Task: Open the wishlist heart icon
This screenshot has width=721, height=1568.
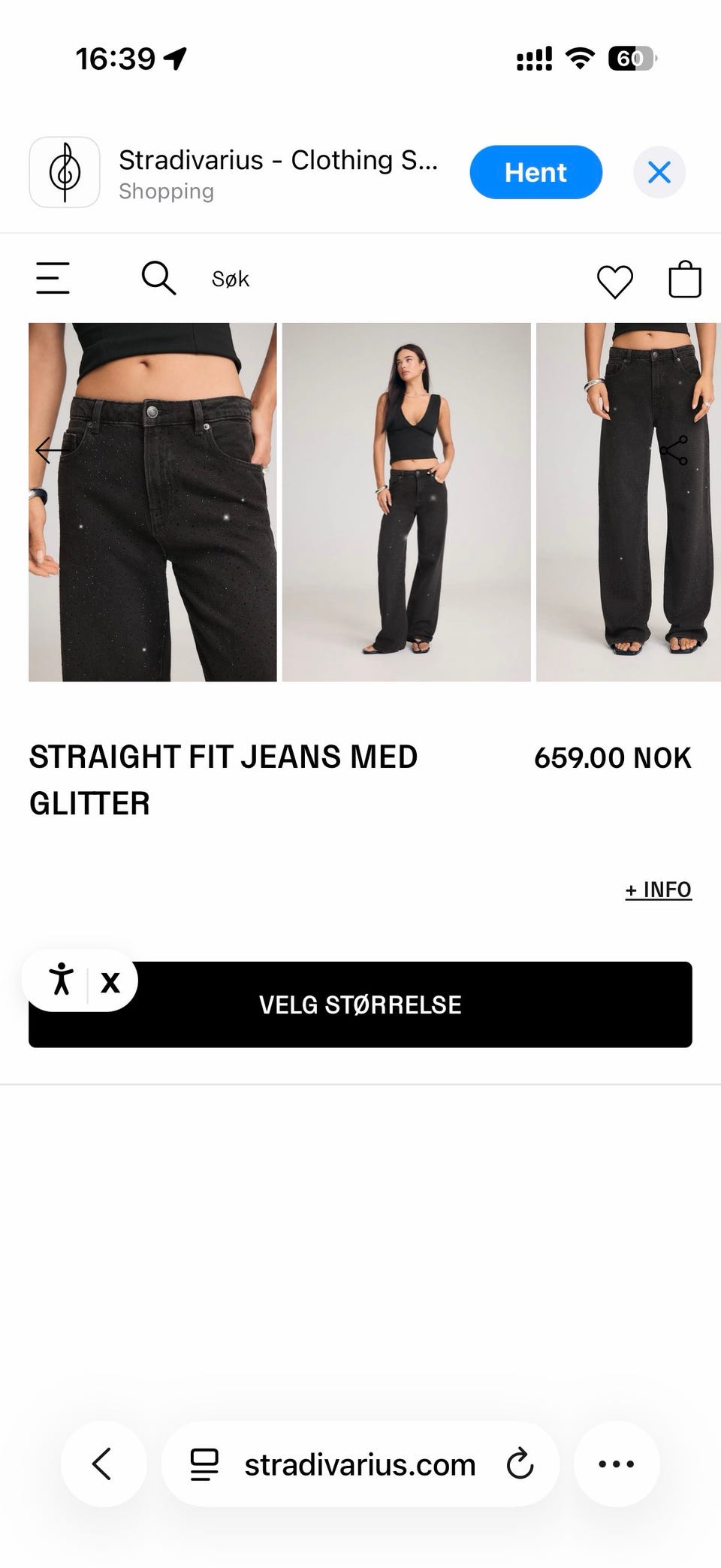Action: [x=614, y=281]
